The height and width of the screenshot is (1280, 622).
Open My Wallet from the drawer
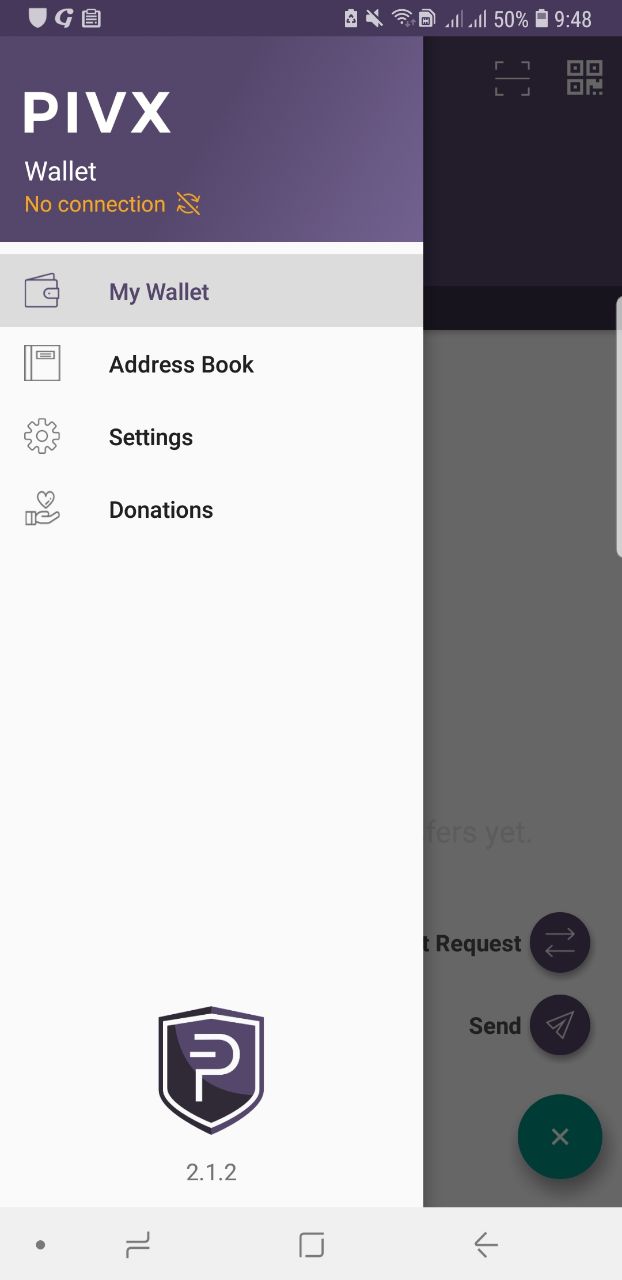(x=211, y=291)
